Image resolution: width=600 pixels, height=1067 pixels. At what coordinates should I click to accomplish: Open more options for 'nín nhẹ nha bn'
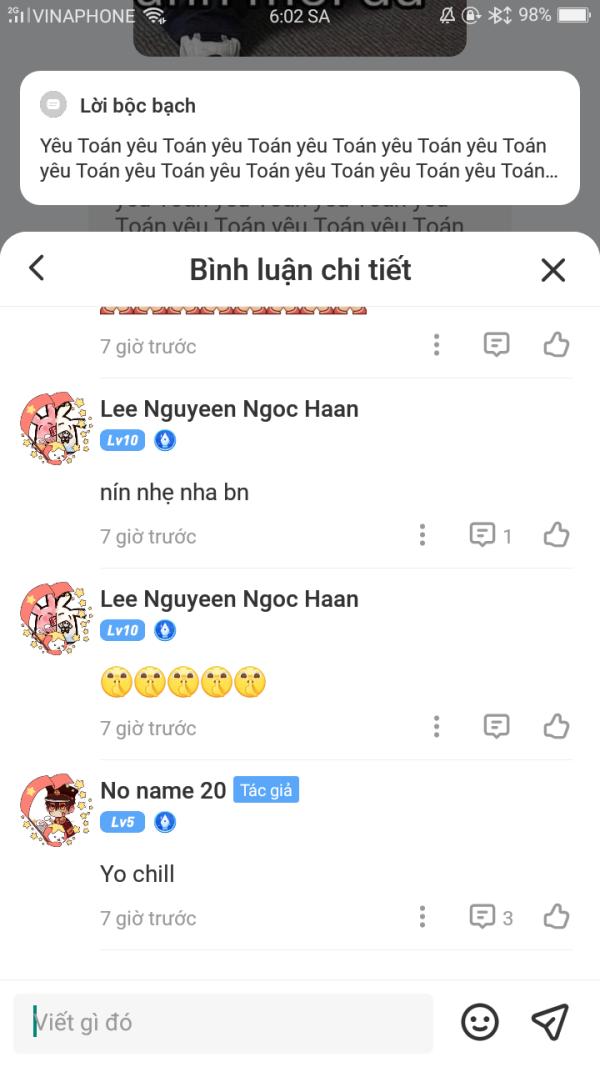click(423, 536)
